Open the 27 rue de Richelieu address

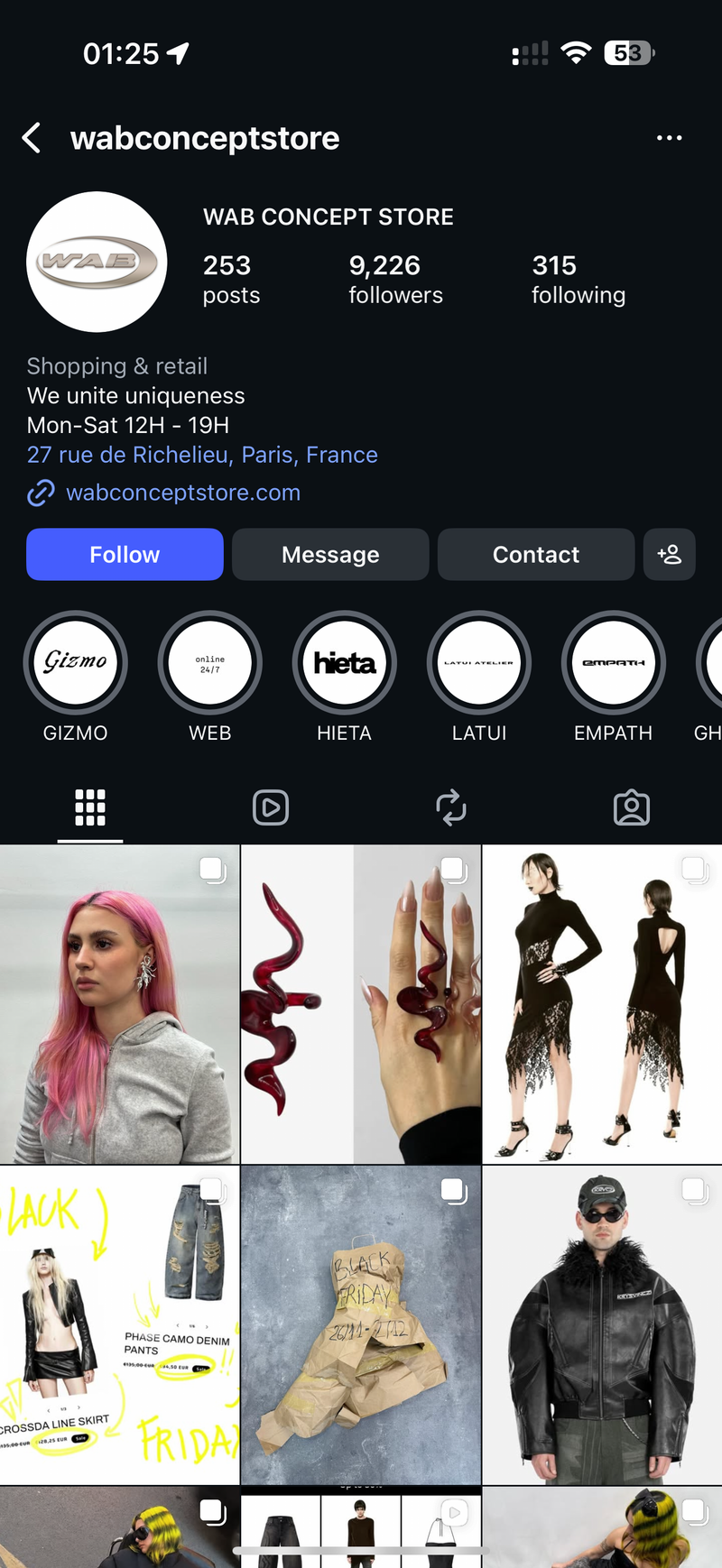click(202, 455)
